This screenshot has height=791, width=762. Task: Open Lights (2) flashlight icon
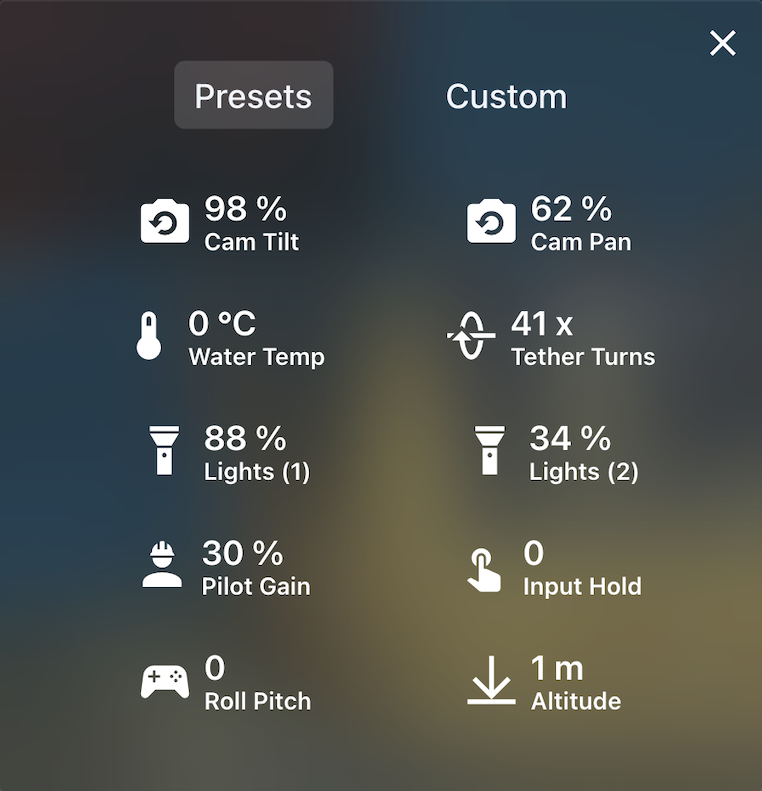pos(489,451)
